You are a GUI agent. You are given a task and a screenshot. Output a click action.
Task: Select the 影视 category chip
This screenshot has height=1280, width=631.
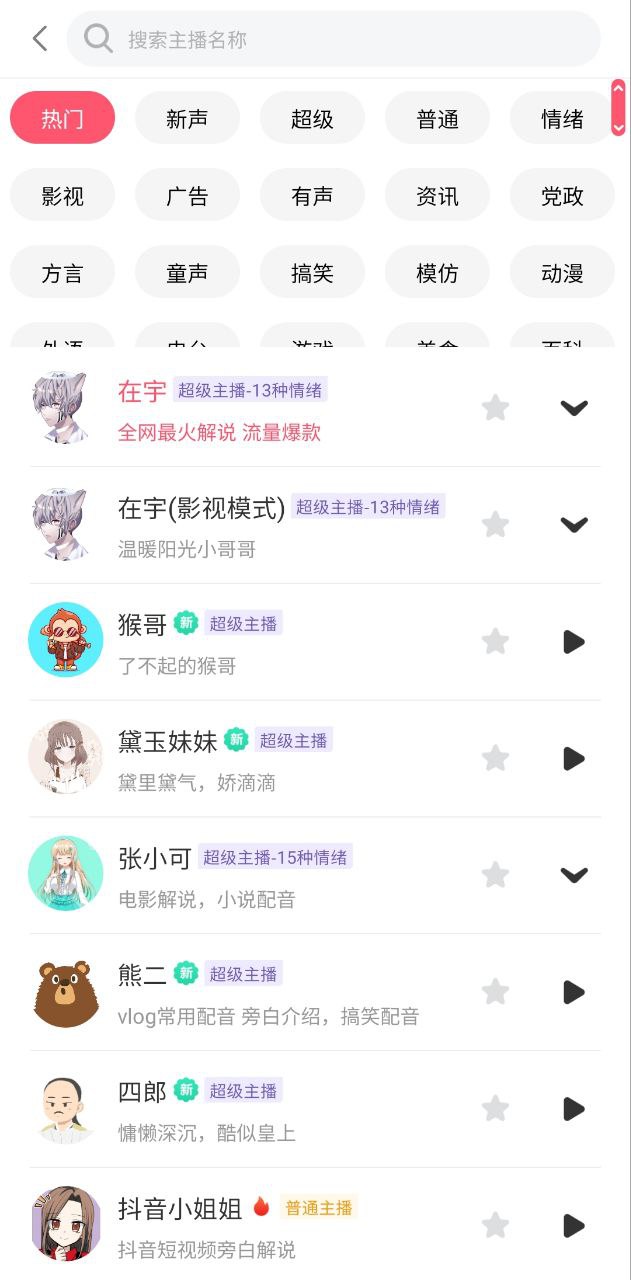point(62,196)
